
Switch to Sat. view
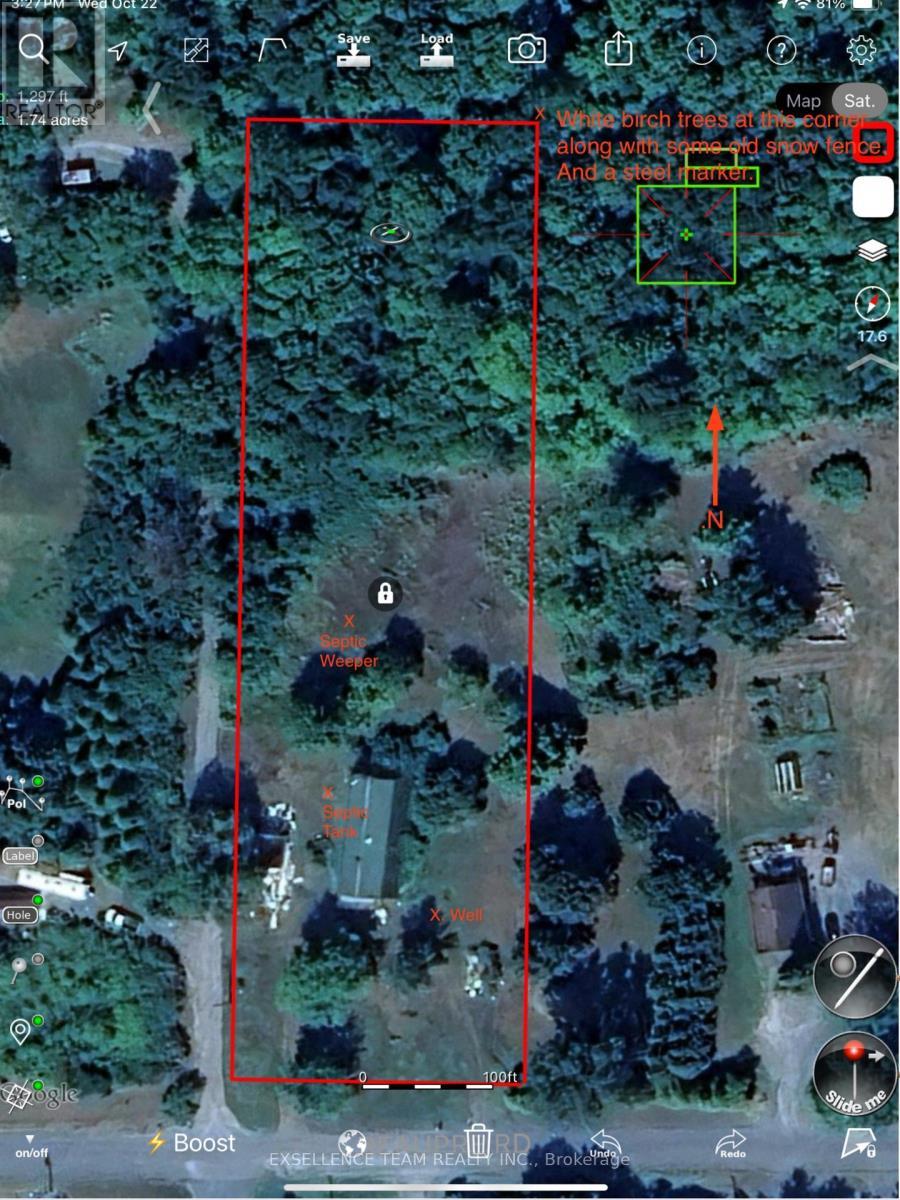860,101
